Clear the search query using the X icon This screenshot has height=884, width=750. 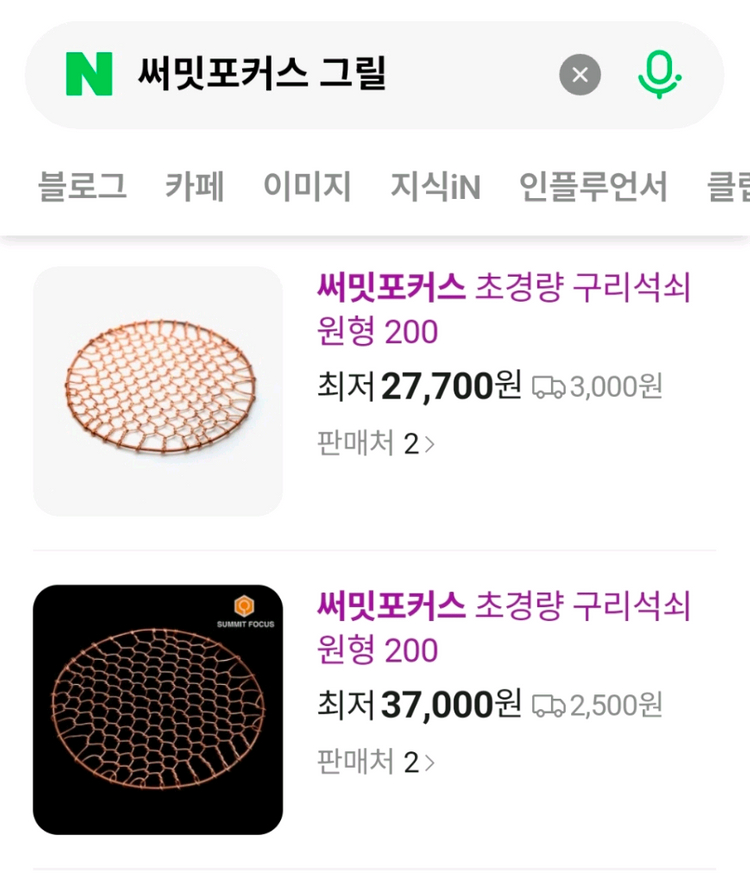tap(579, 72)
